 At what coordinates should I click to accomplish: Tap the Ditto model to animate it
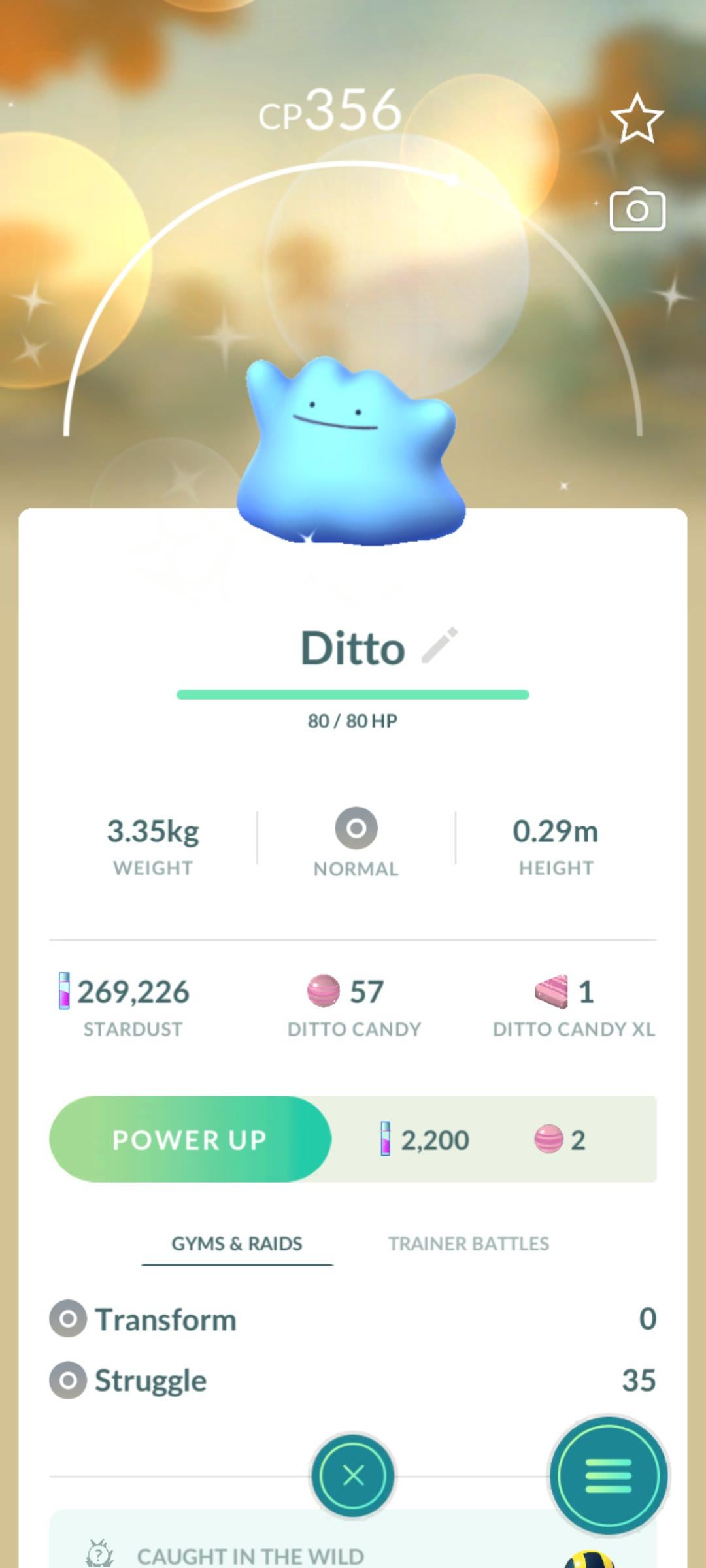click(x=351, y=457)
